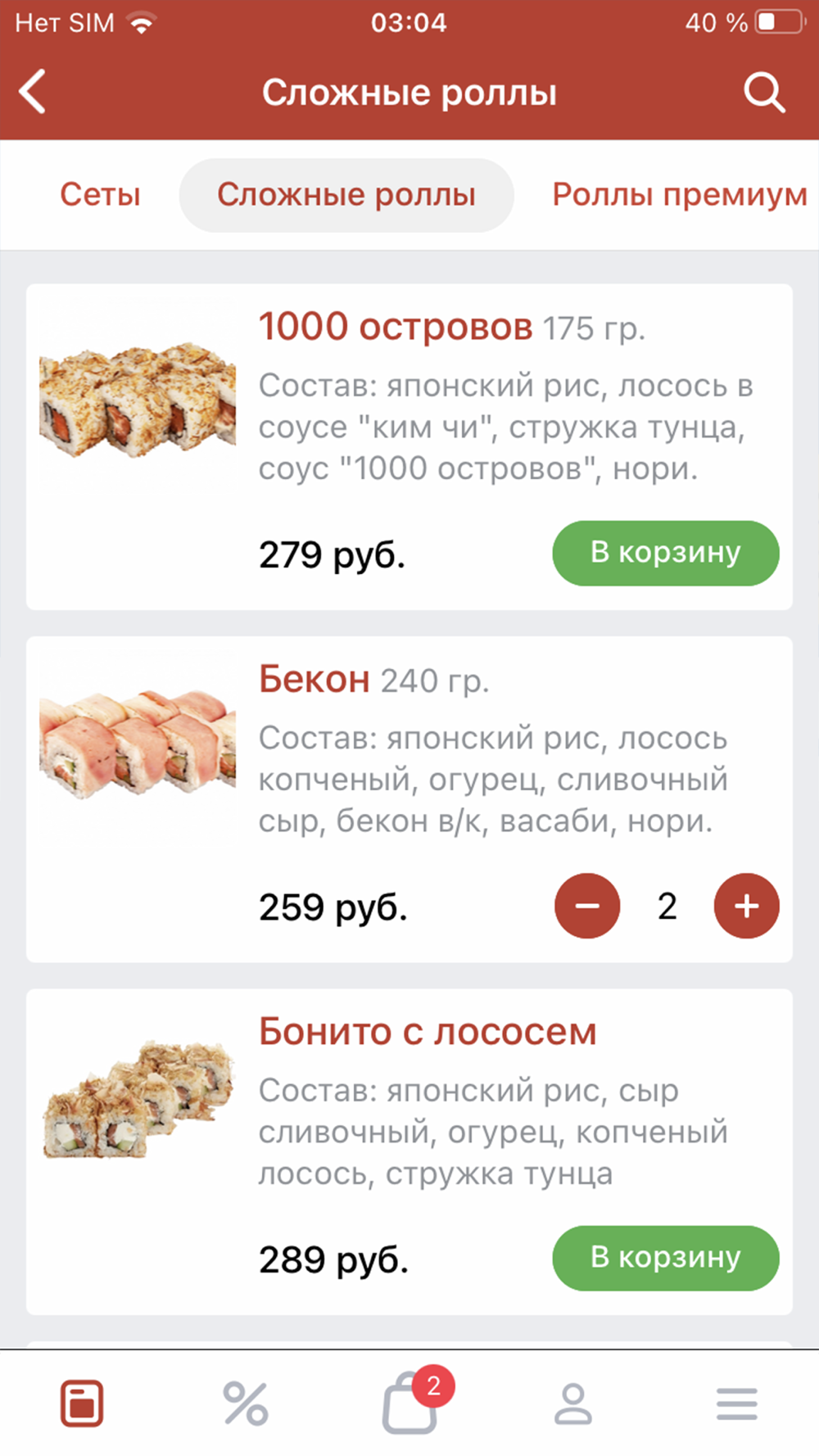Go to the profile tab
819x1456 pixels.
572,1404
